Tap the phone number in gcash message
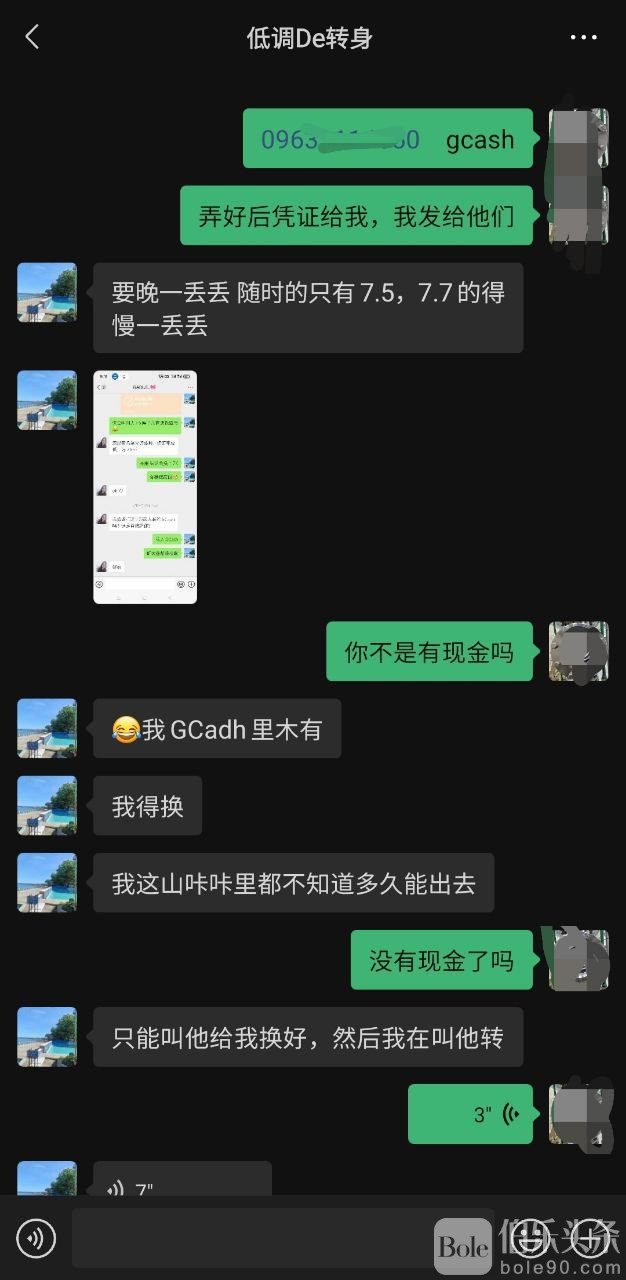 (x=340, y=139)
